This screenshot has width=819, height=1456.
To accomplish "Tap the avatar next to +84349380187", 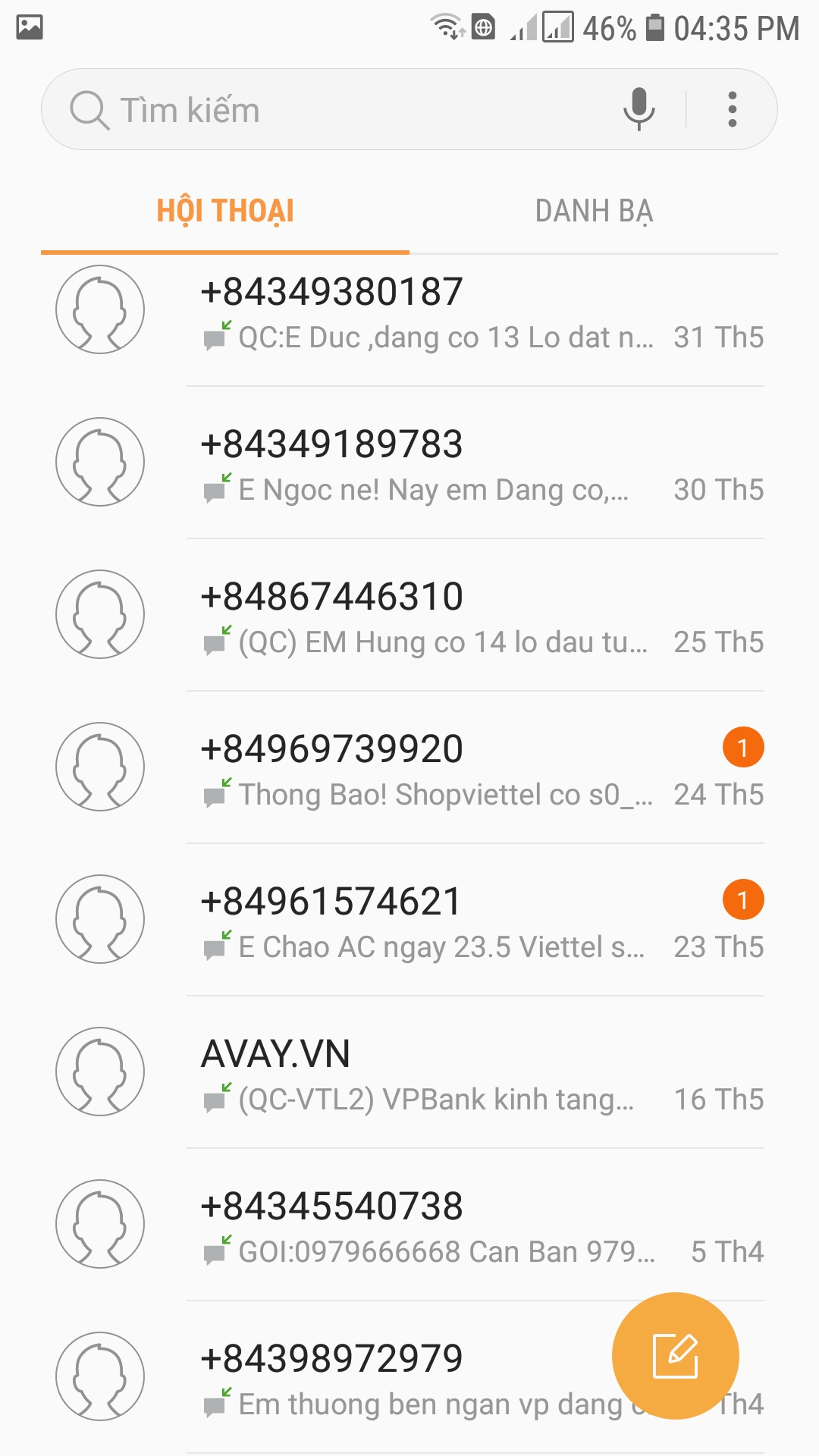I will point(100,309).
